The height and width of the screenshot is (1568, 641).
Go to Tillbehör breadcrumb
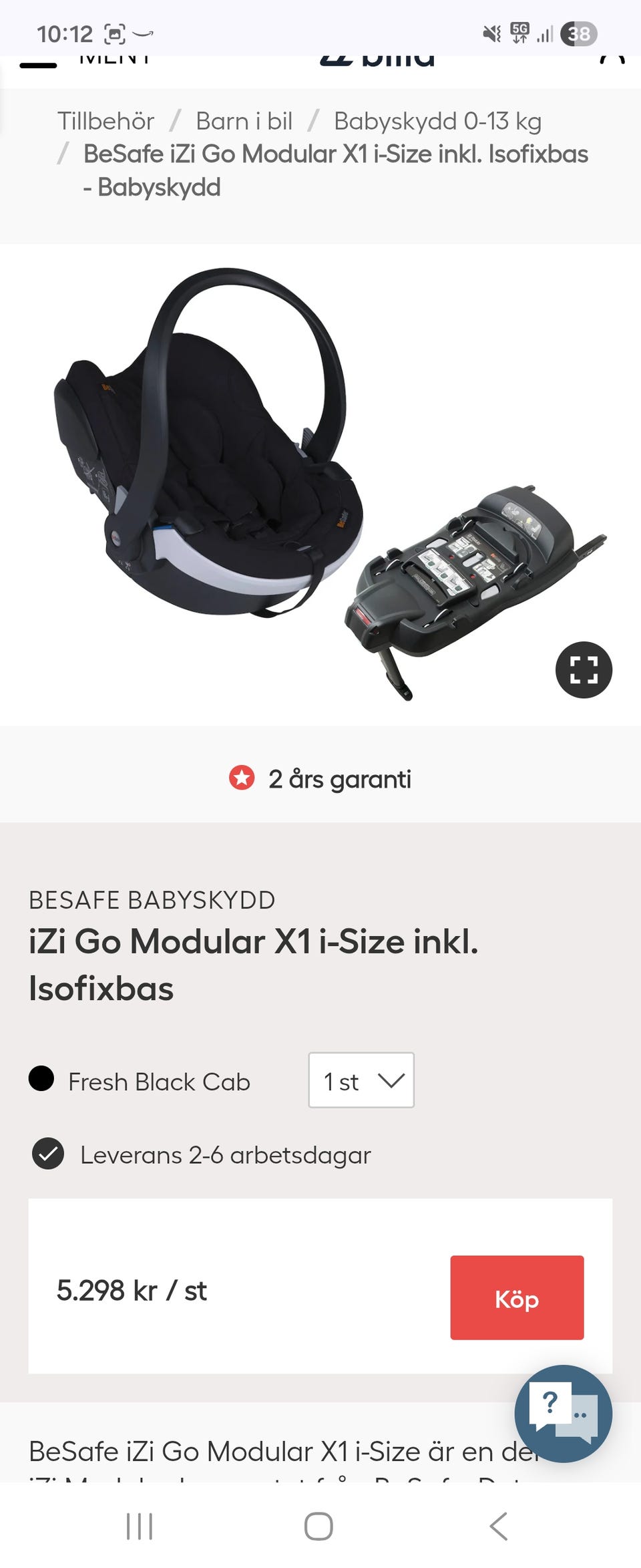pos(105,122)
